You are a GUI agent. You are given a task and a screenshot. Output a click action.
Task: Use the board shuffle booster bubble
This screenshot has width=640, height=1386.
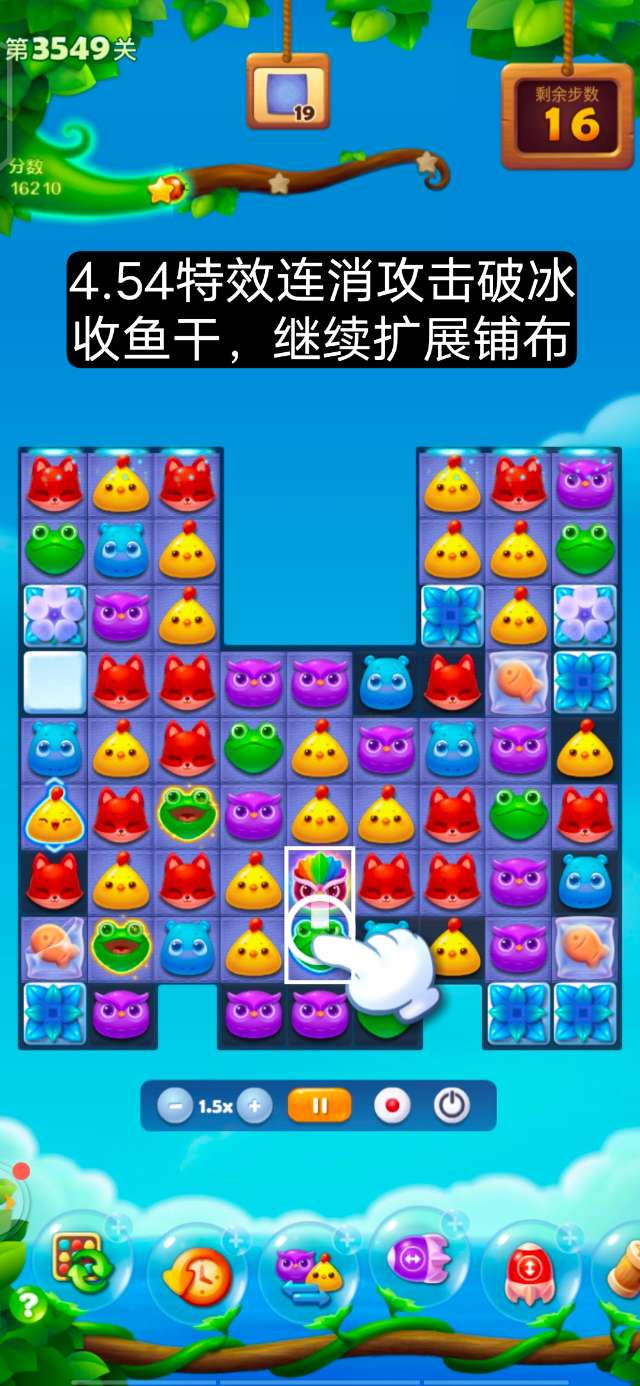click(x=82, y=1262)
